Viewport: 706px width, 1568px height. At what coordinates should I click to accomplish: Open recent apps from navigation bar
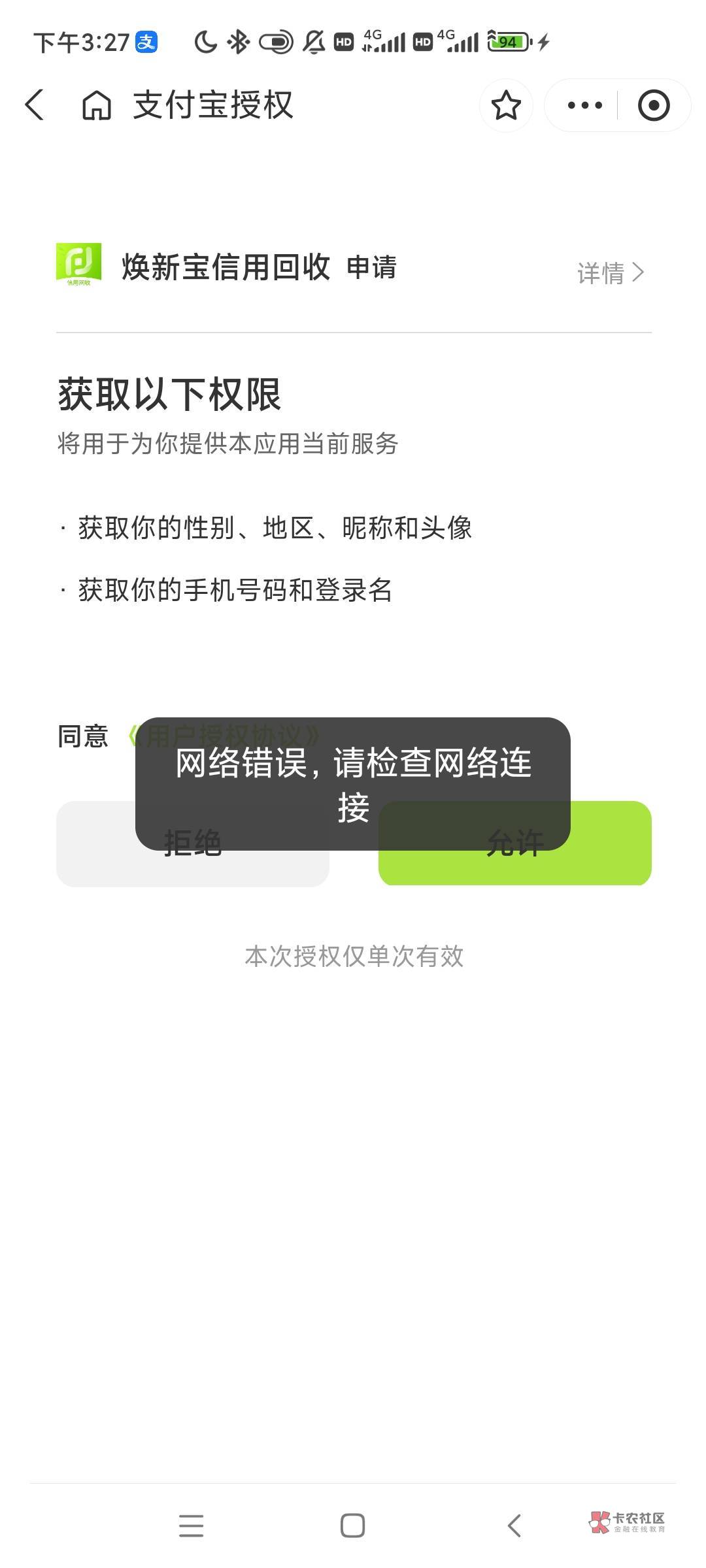coord(191,1526)
